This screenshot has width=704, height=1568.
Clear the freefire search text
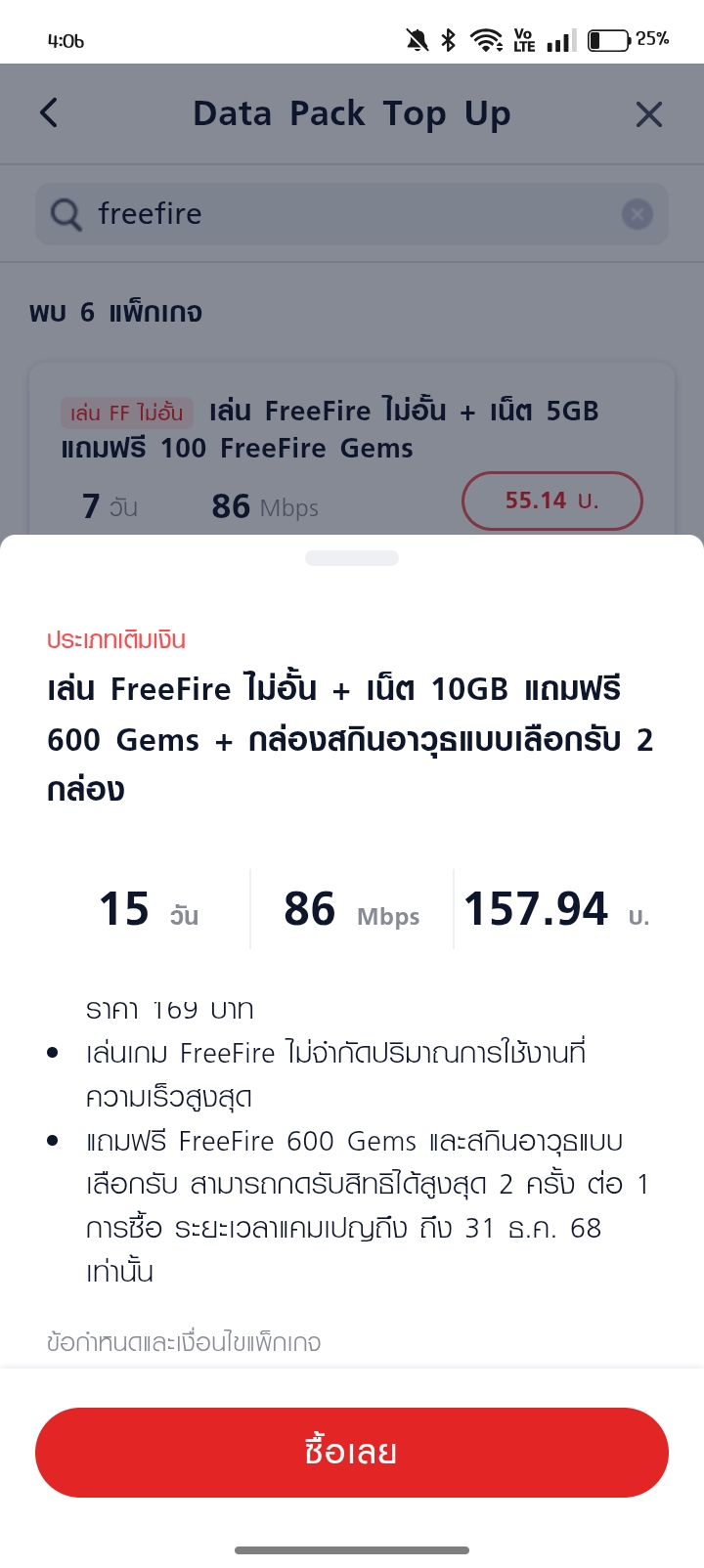(638, 214)
